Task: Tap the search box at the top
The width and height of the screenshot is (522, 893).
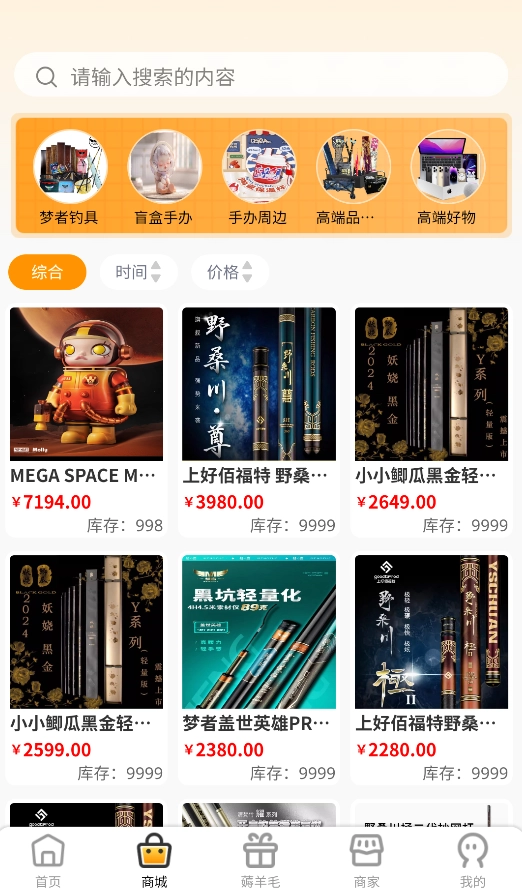Action: tap(261, 76)
